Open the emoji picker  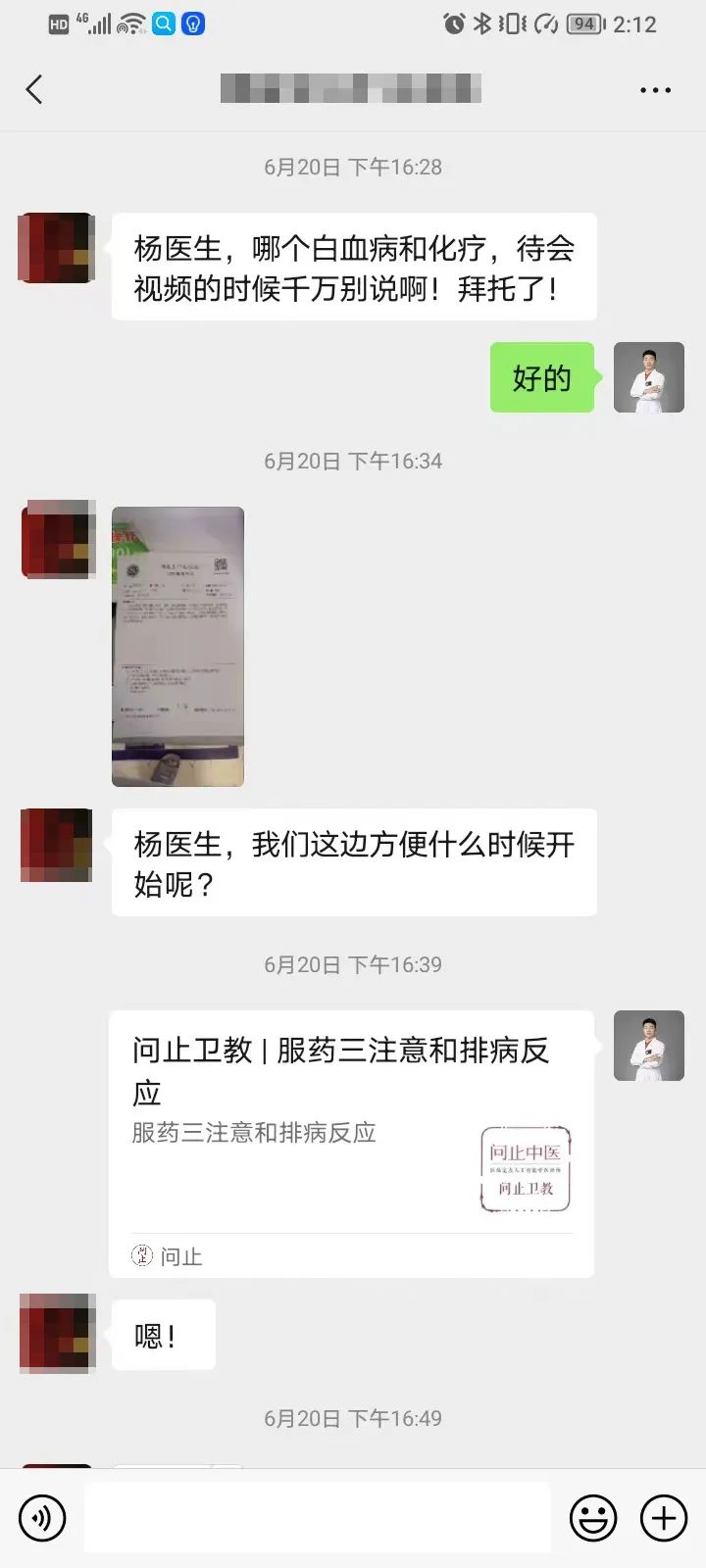click(x=593, y=1518)
